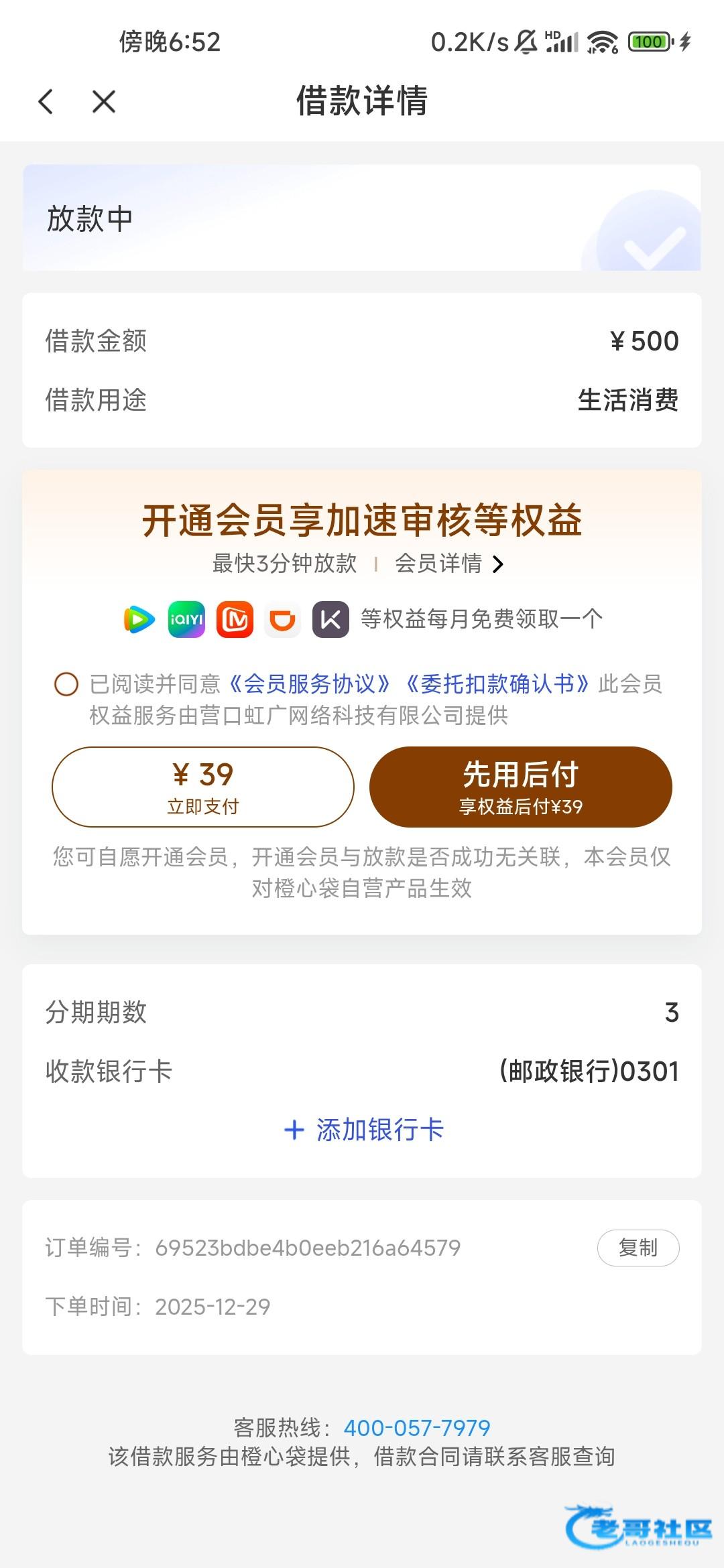Add a new bank card via 添加银行卡
The width and height of the screenshot is (724, 1568).
pyautogui.click(x=364, y=1130)
